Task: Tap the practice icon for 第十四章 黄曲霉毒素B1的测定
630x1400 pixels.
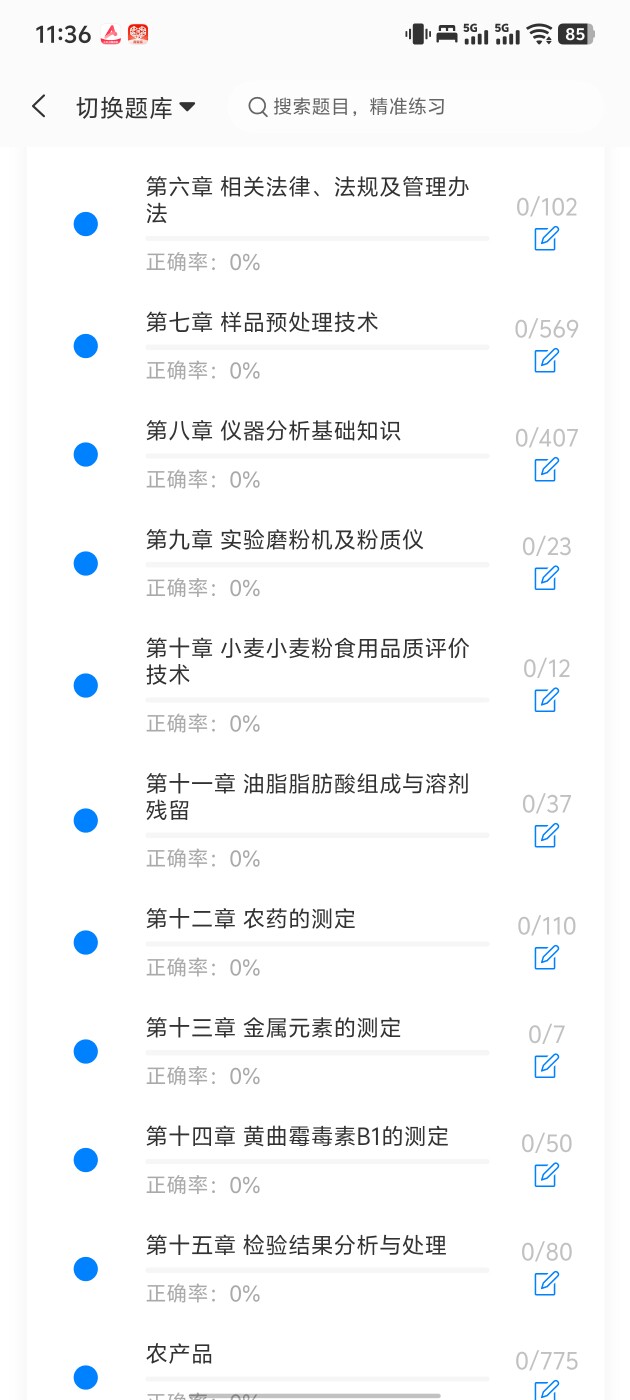Action: click(x=546, y=1174)
